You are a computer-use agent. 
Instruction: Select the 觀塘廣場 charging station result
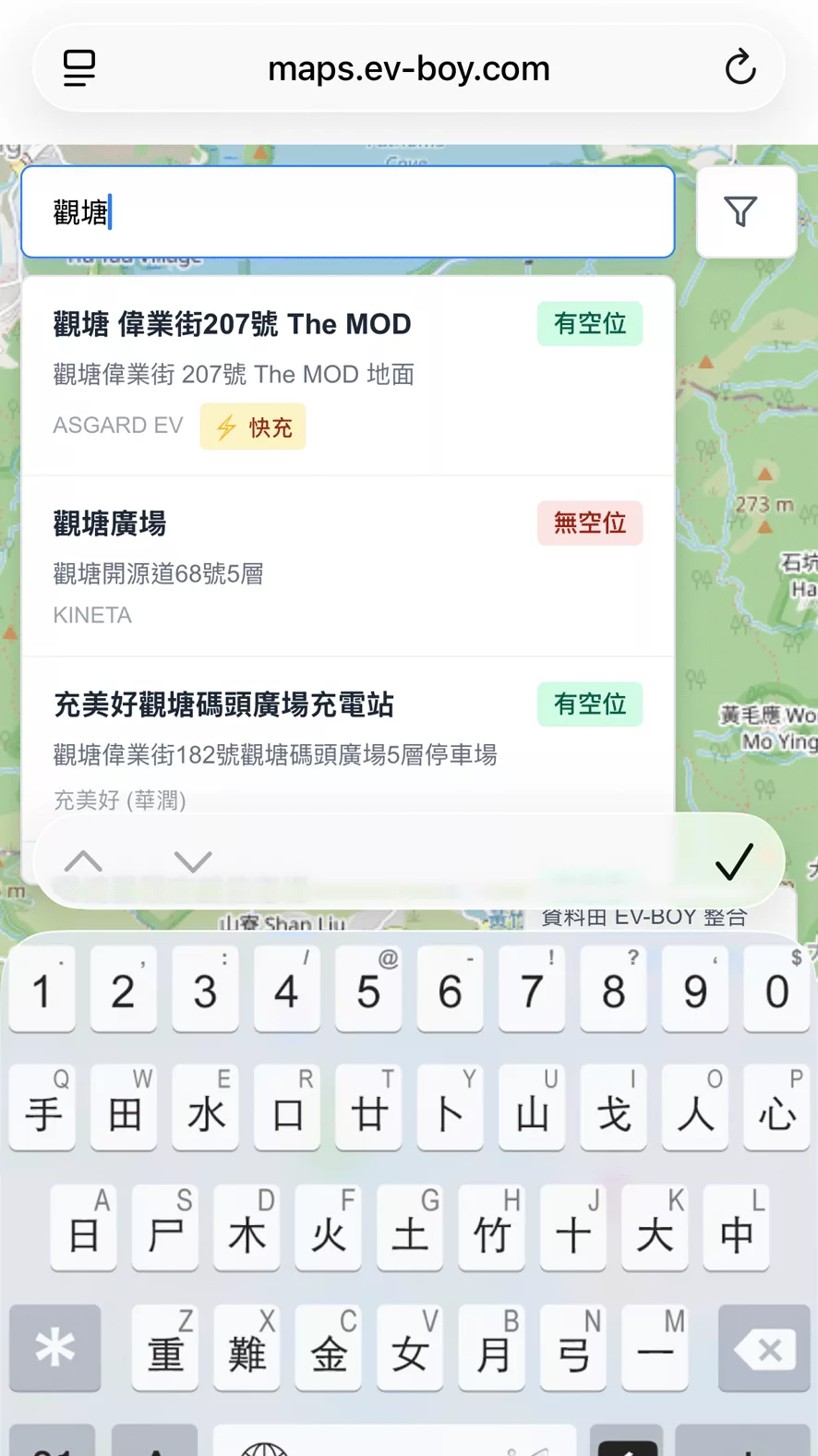pos(347,565)
